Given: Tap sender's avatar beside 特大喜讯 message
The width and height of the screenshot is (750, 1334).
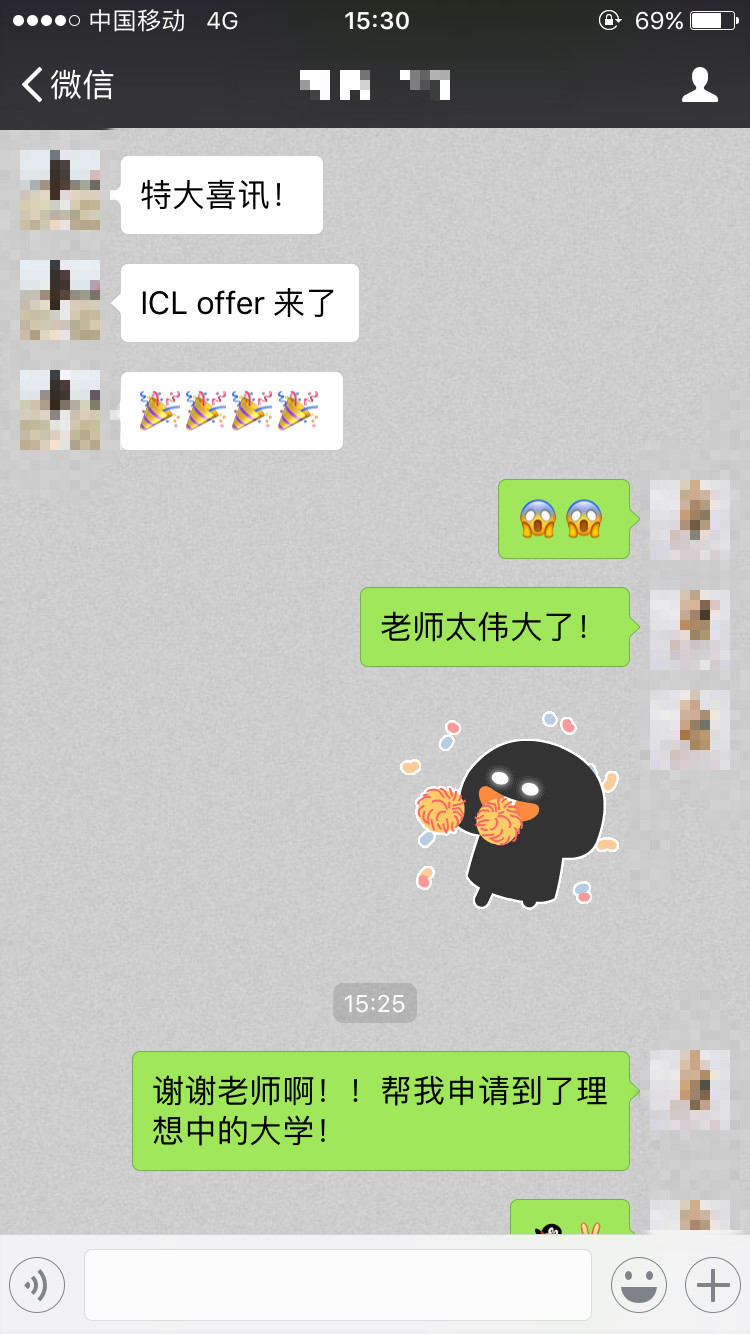Looking at the screenshot, I should [60, 190].
